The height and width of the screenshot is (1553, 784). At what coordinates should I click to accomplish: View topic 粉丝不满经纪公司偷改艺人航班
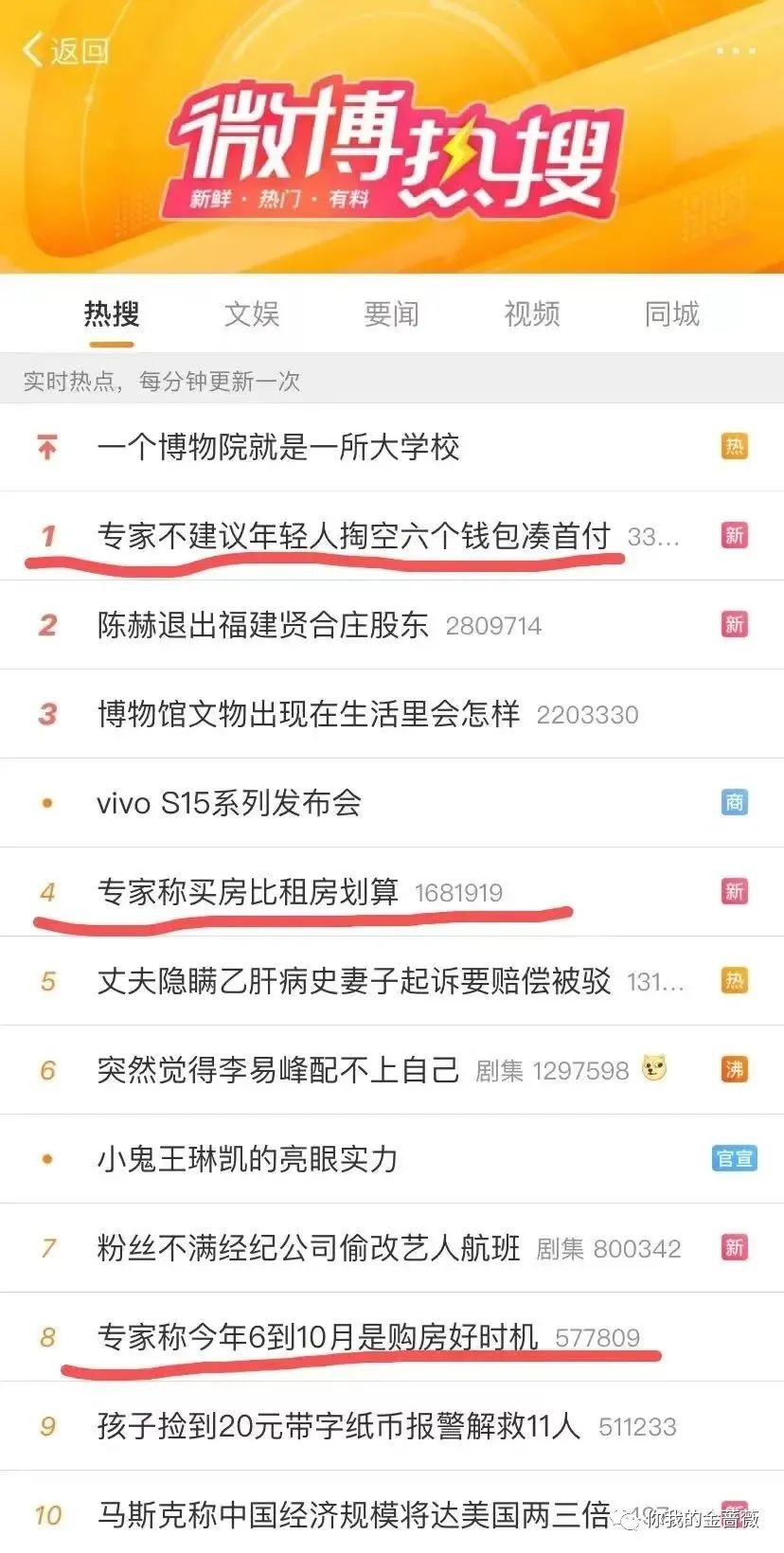pos(309,1248)
